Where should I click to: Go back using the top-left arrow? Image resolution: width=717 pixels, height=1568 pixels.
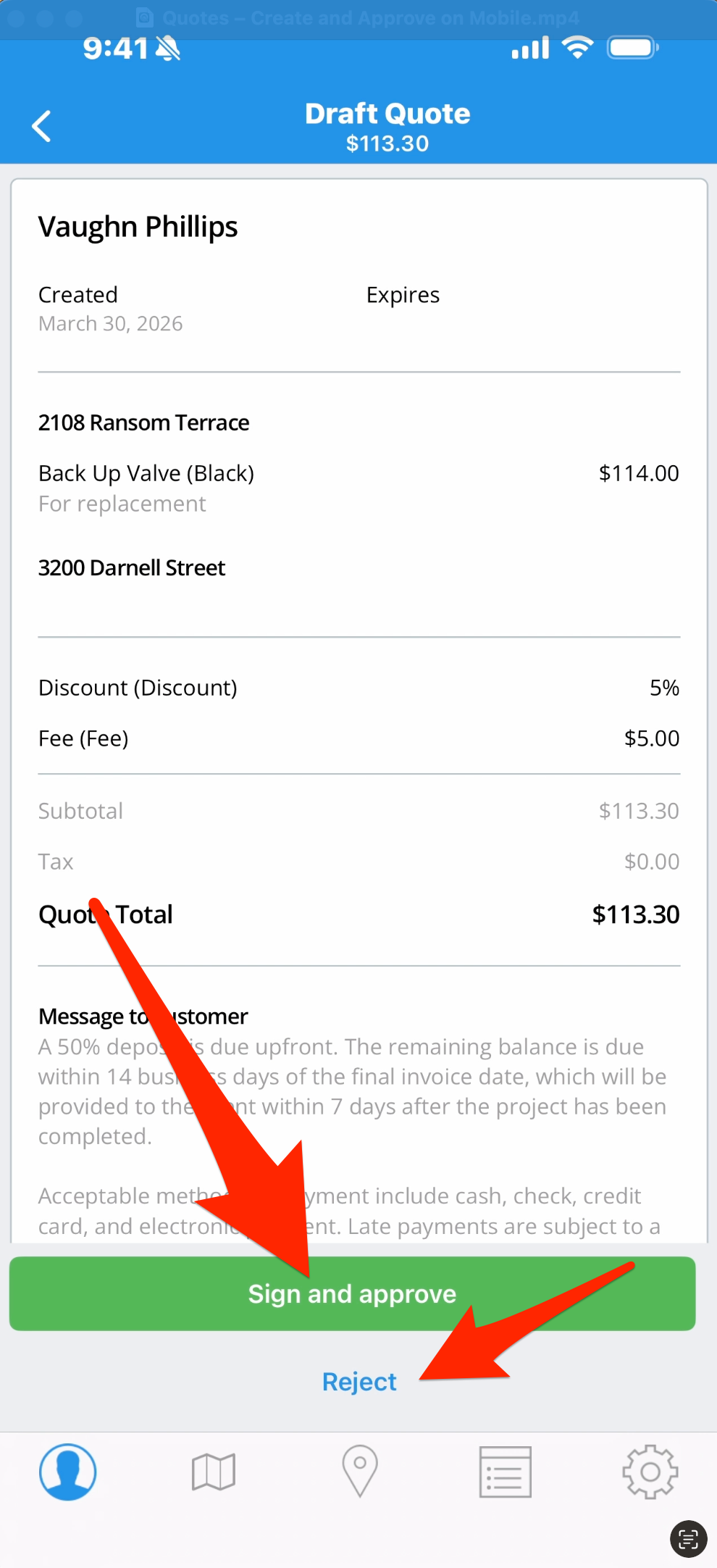click(x=42, y=127)
